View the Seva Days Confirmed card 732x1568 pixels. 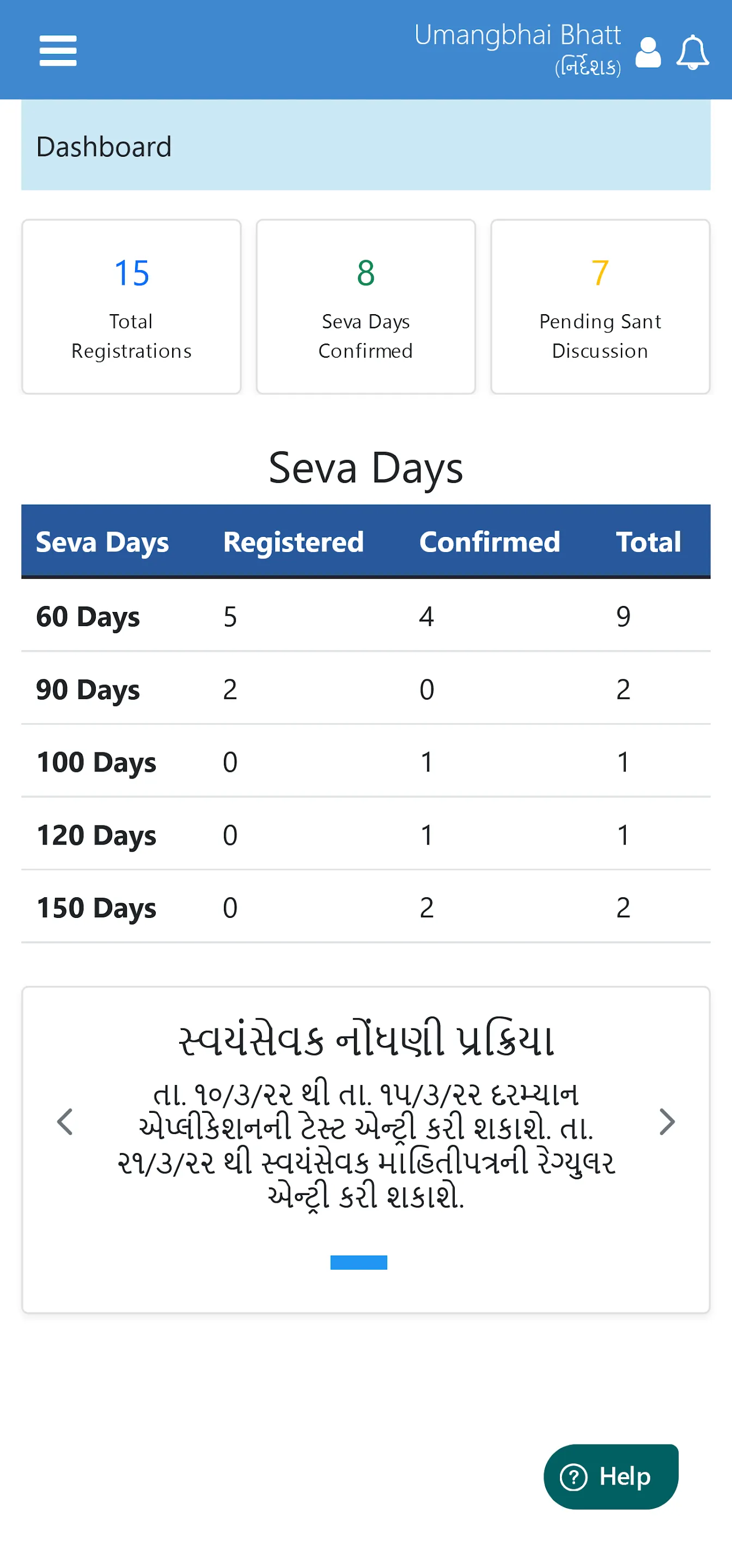[365, 307]
